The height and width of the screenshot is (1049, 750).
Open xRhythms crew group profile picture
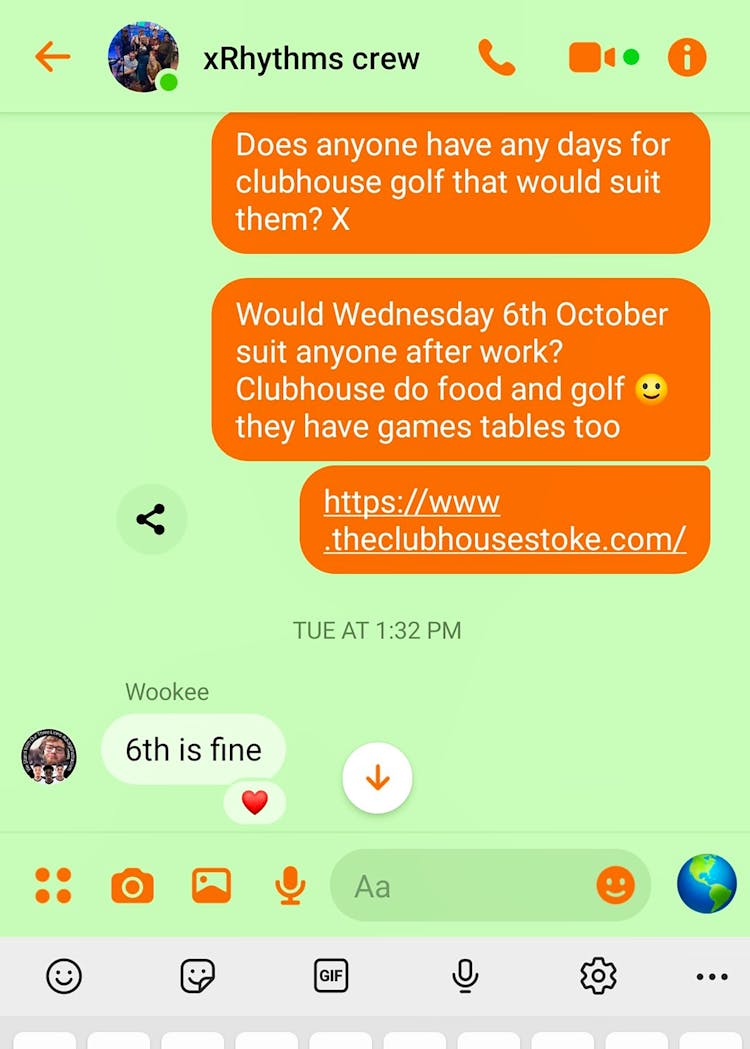pyautogui.click(x=143, y=57)
